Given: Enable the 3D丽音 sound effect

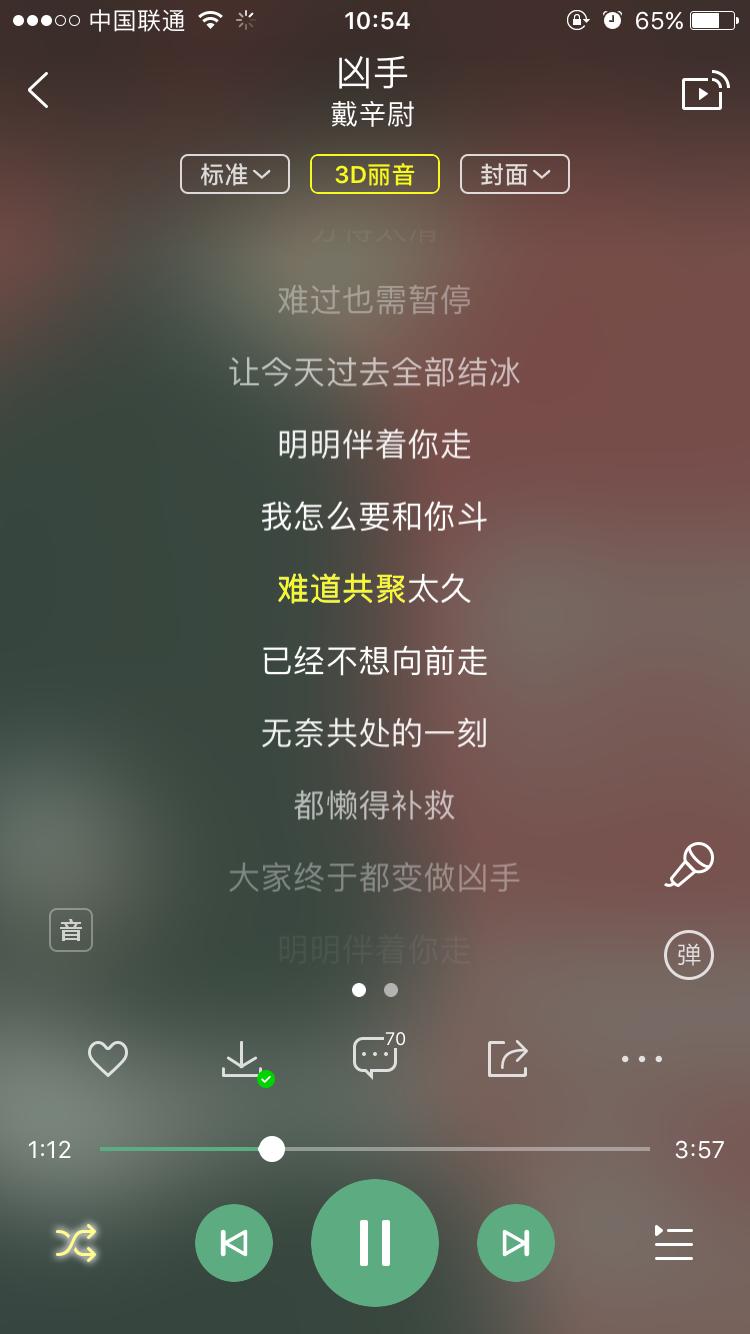Looking at the screenshot, I should click(x=374, y=174).
